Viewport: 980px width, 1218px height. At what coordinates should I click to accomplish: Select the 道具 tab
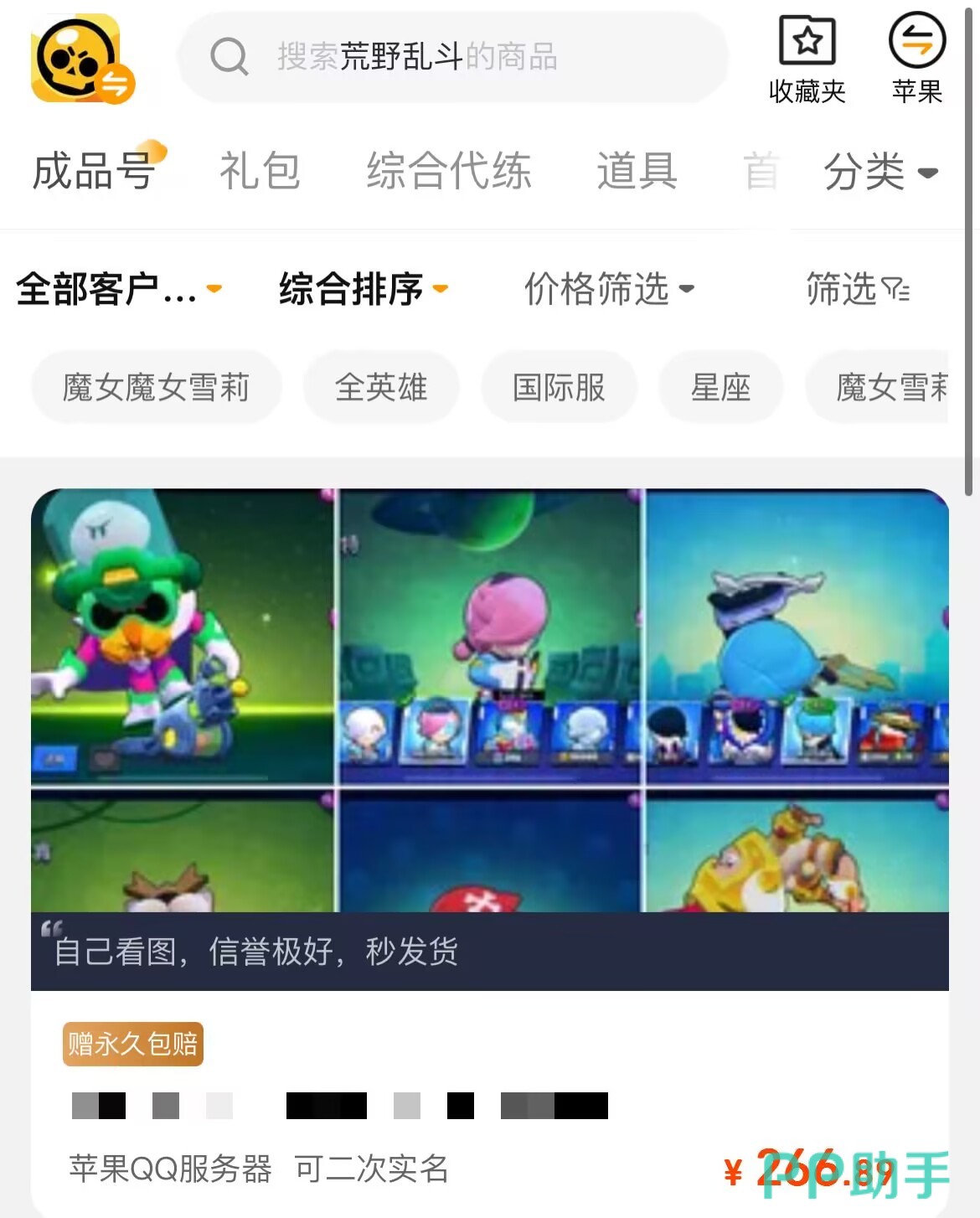pyautogui.click(x=637, y=171)
